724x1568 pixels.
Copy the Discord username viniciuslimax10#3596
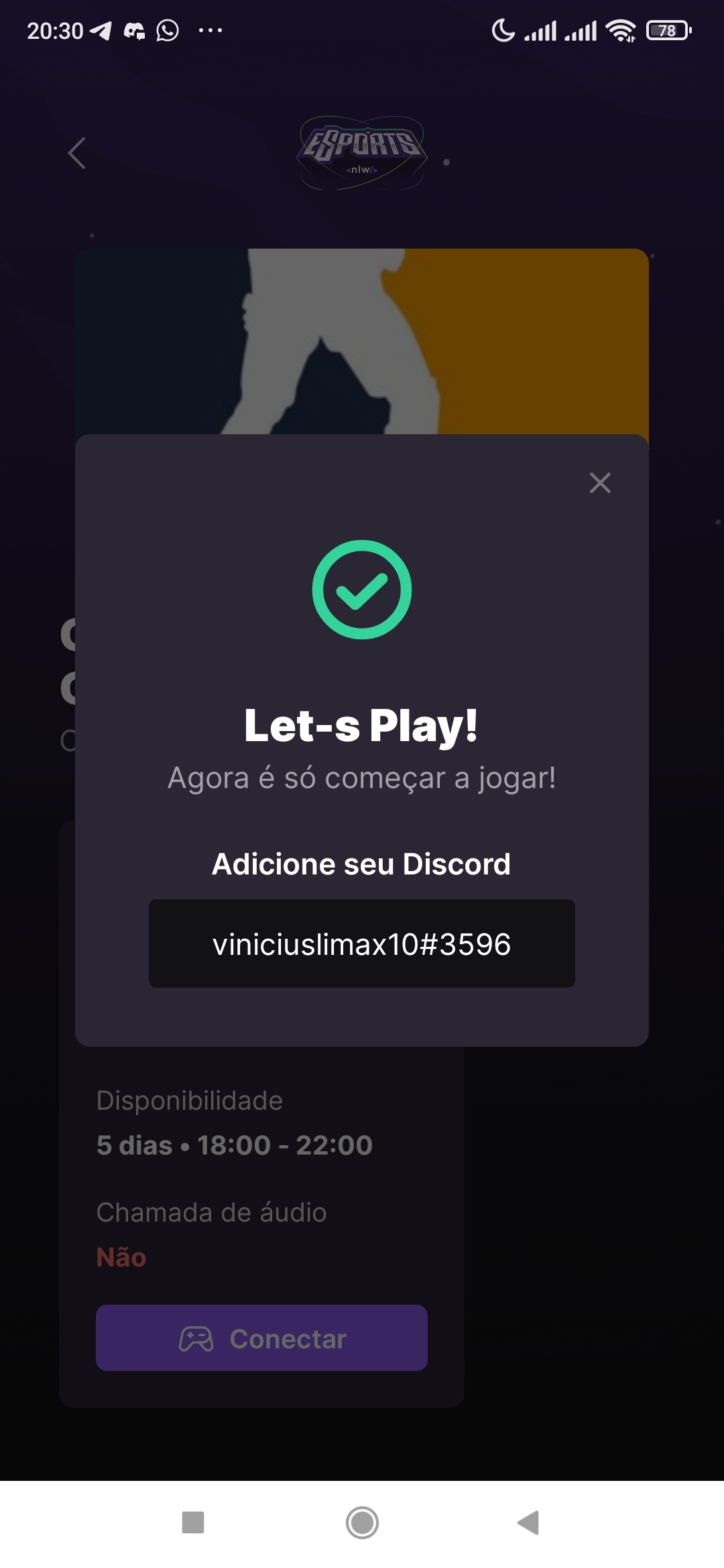[x=361, y=944]
